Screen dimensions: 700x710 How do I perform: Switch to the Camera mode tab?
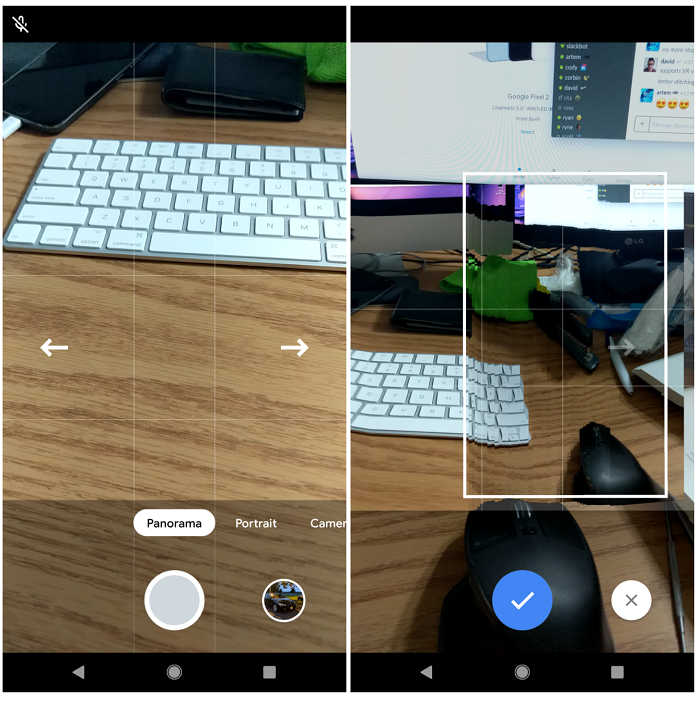coord(327,523)
